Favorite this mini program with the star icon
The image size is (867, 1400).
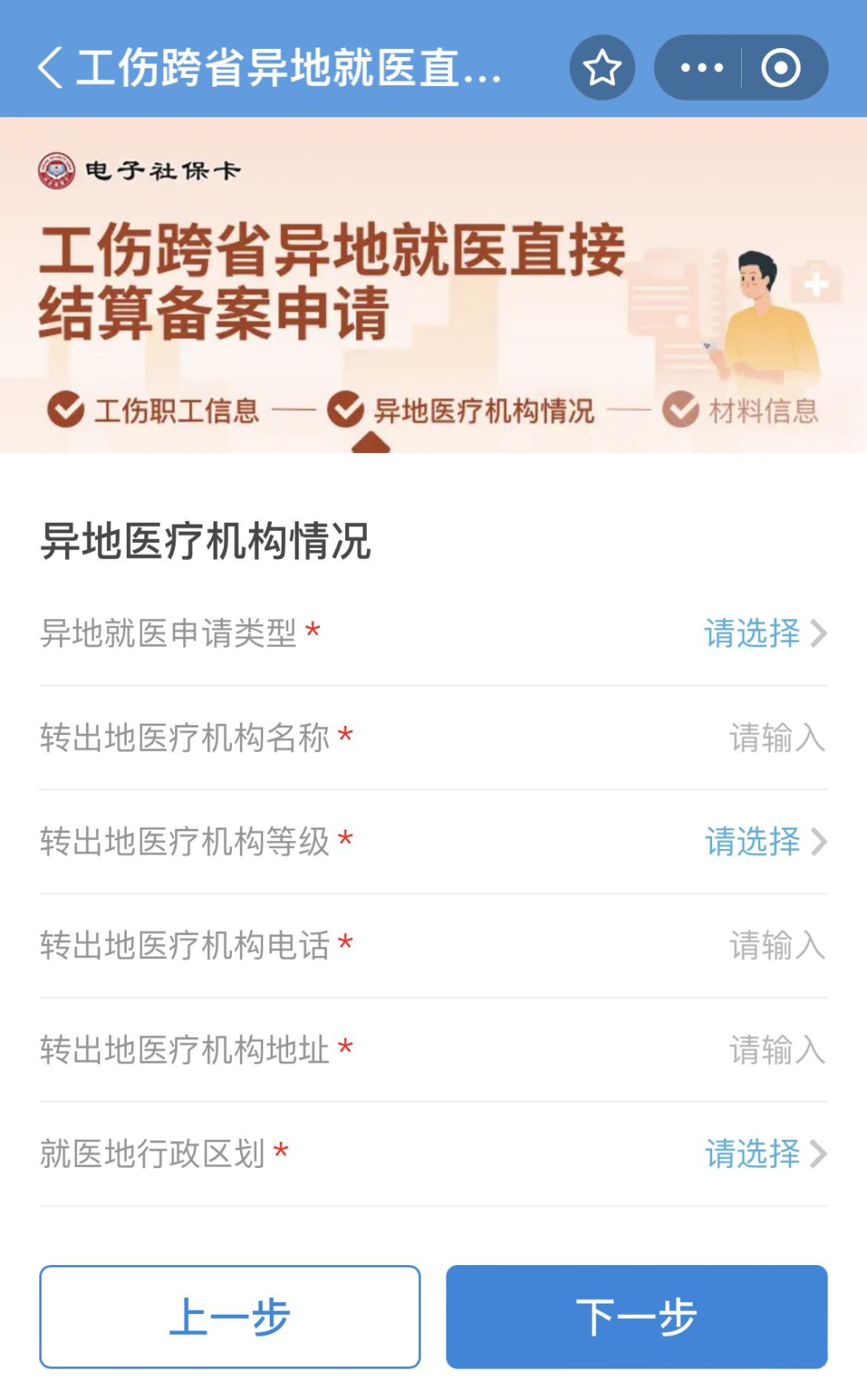pyautogui.click(x=602, y=67)
